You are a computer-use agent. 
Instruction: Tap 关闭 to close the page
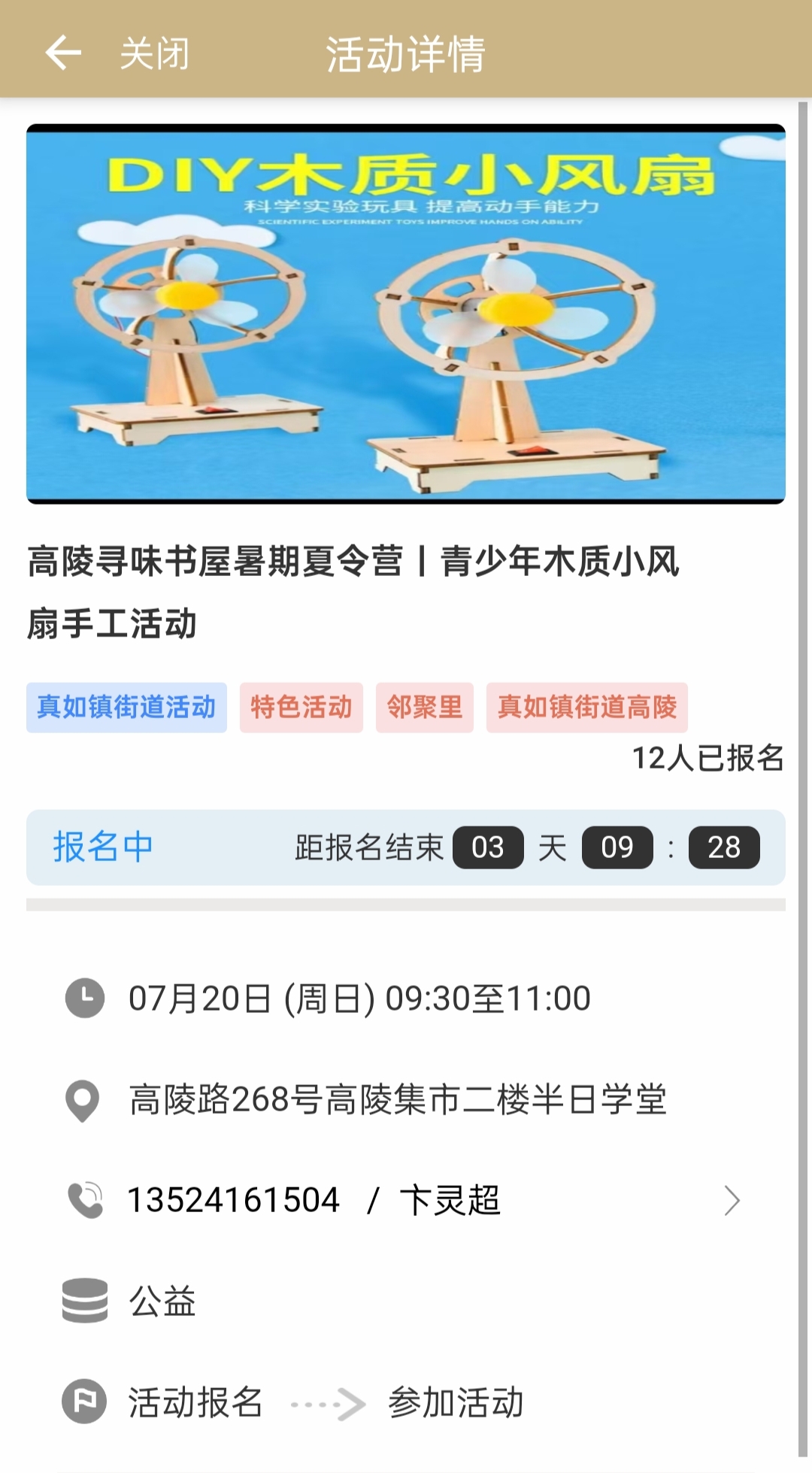click(154, 54)
